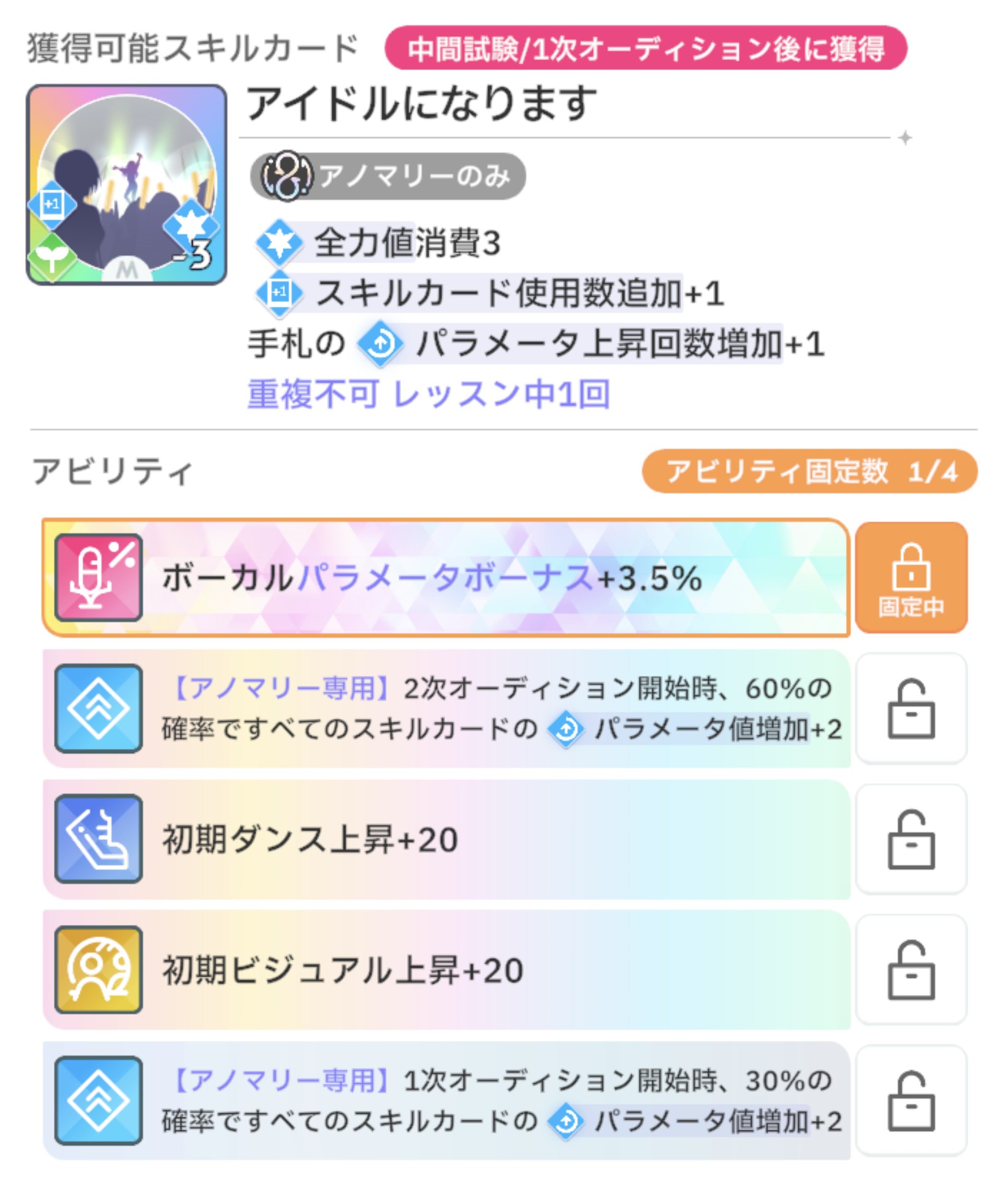Screen dimensions: 1008x1201
Task: Lock the 1次オーディション 30% ability
Action: click(x=911, y=1100)
